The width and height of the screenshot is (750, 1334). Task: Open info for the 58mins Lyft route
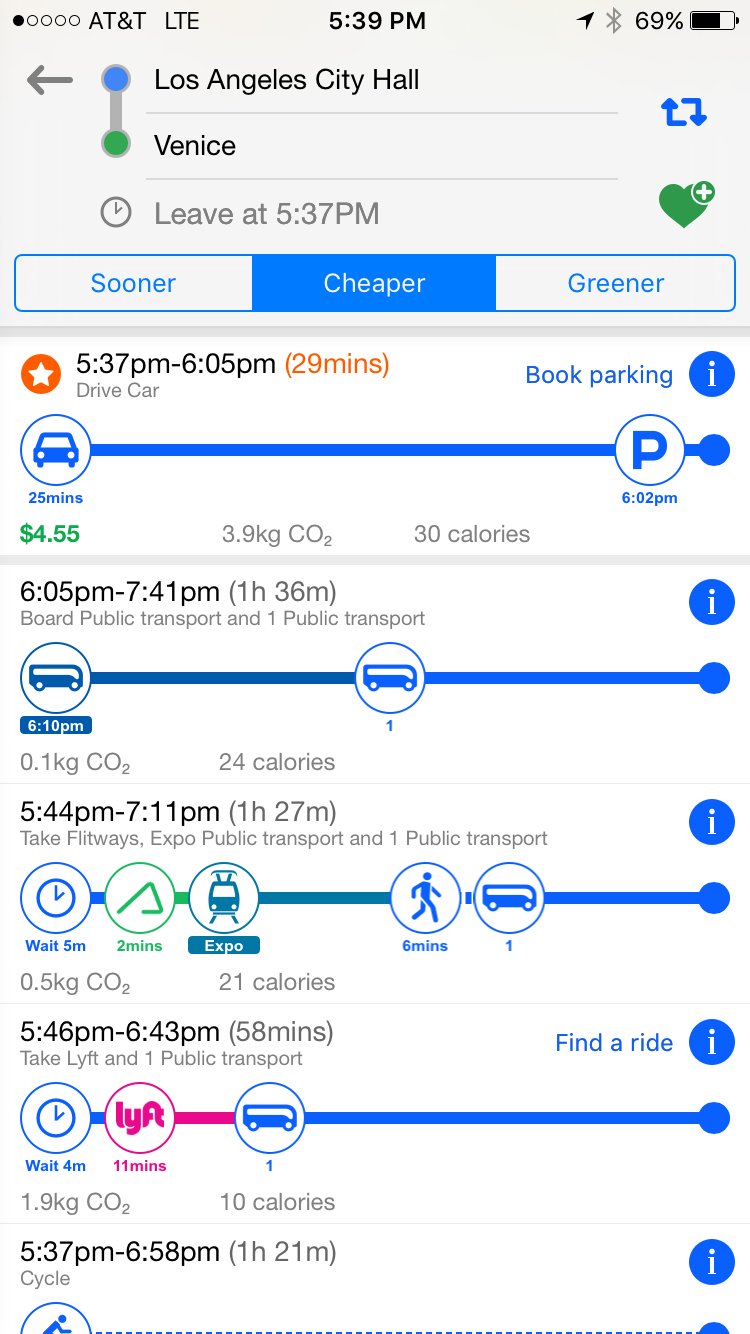pyautogui.click(x=711, y=1043)
